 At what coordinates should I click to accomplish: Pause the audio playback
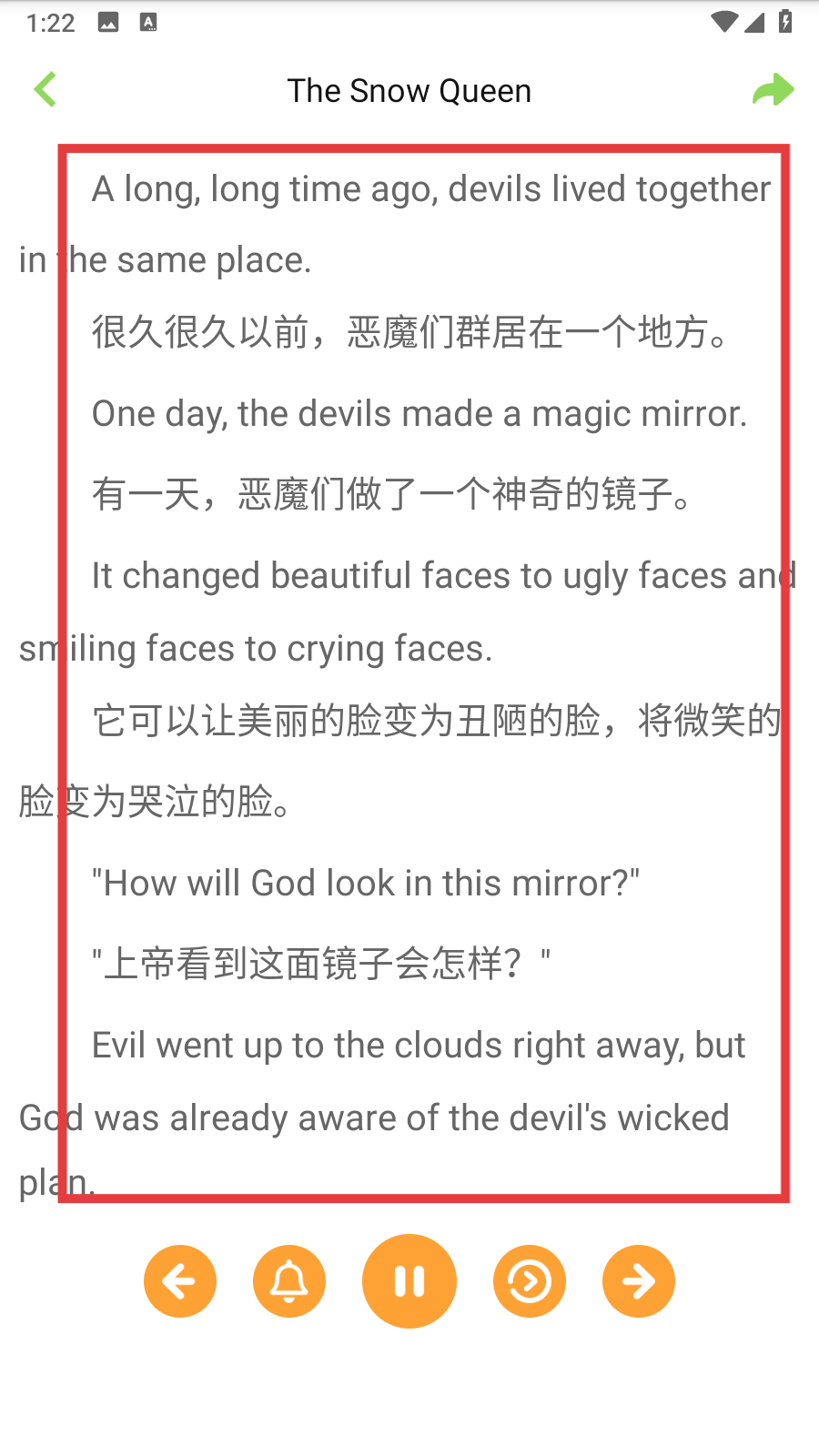[x=409, y=1281]
